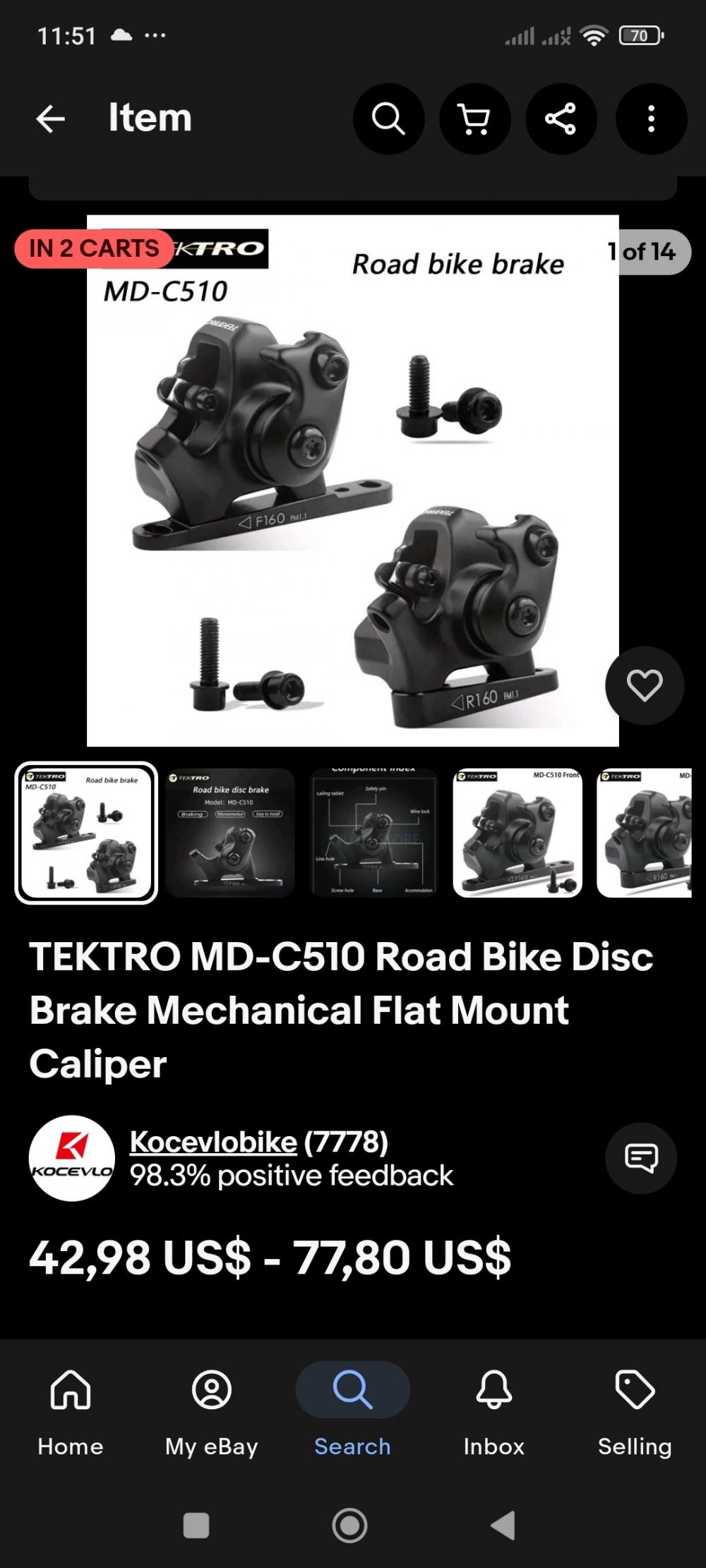706x1568 pixels.
Task: Open seller Kocevlobike profile link
Action: pos(213,1142)
